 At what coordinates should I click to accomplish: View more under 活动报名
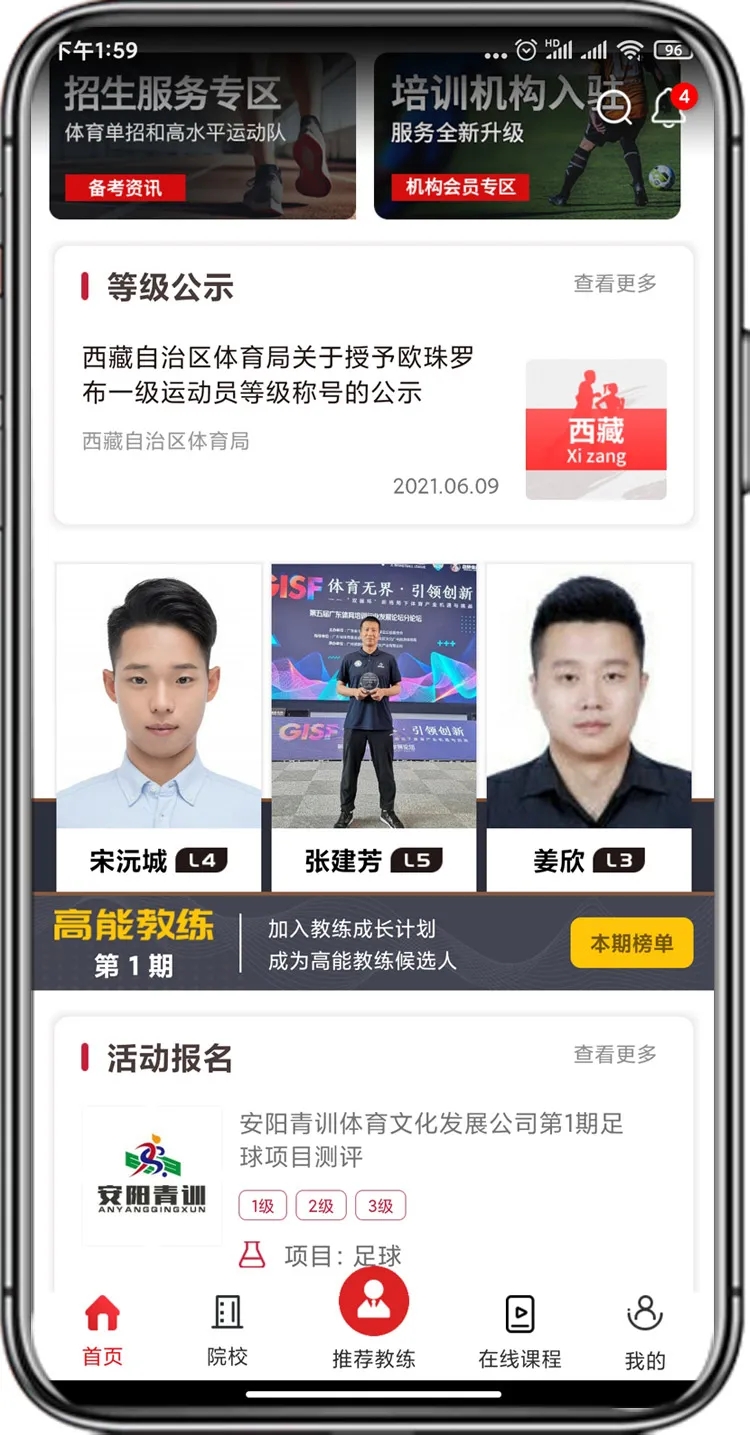[615, 1054]
